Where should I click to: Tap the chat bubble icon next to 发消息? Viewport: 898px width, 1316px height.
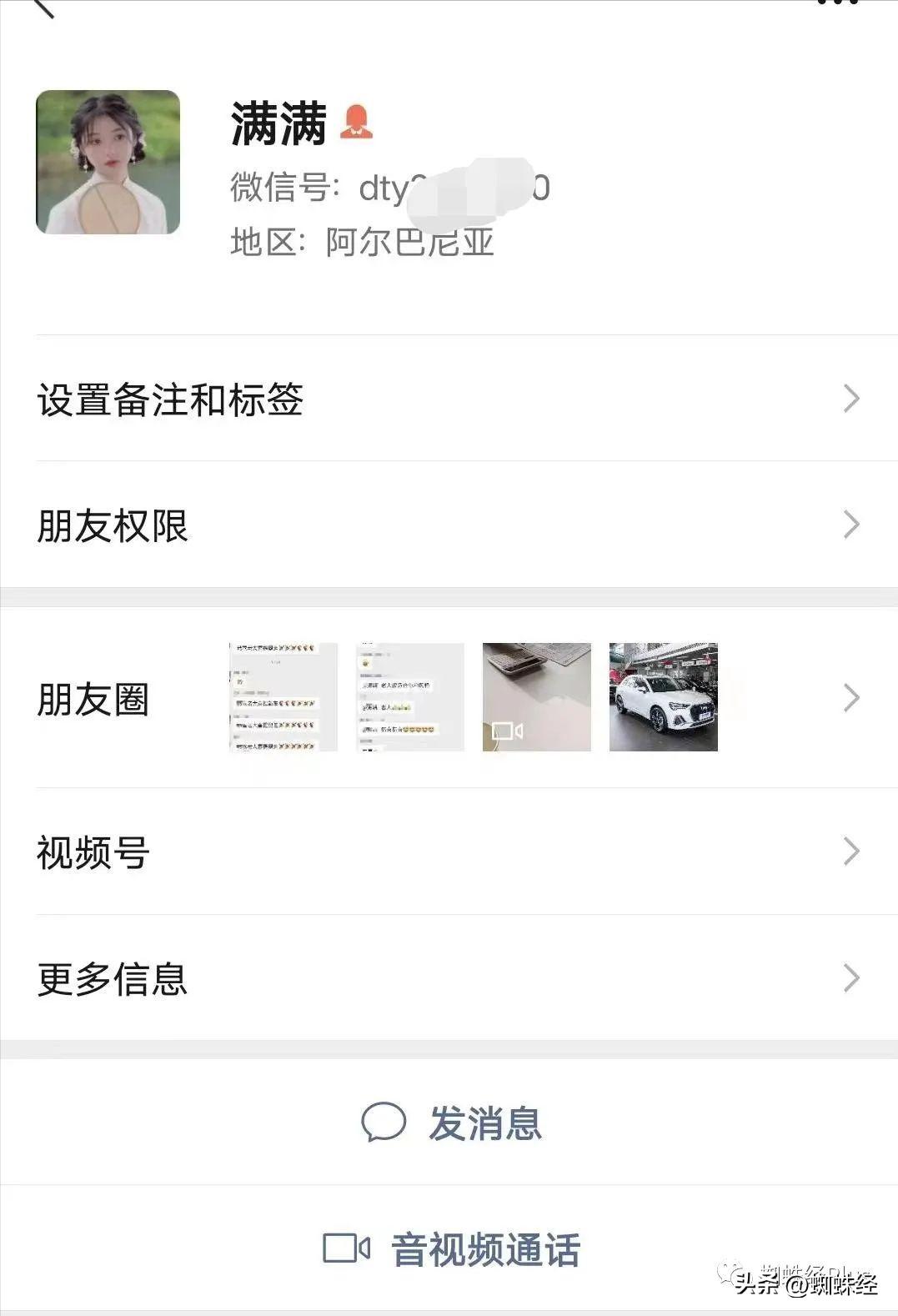click(384, 1124)
